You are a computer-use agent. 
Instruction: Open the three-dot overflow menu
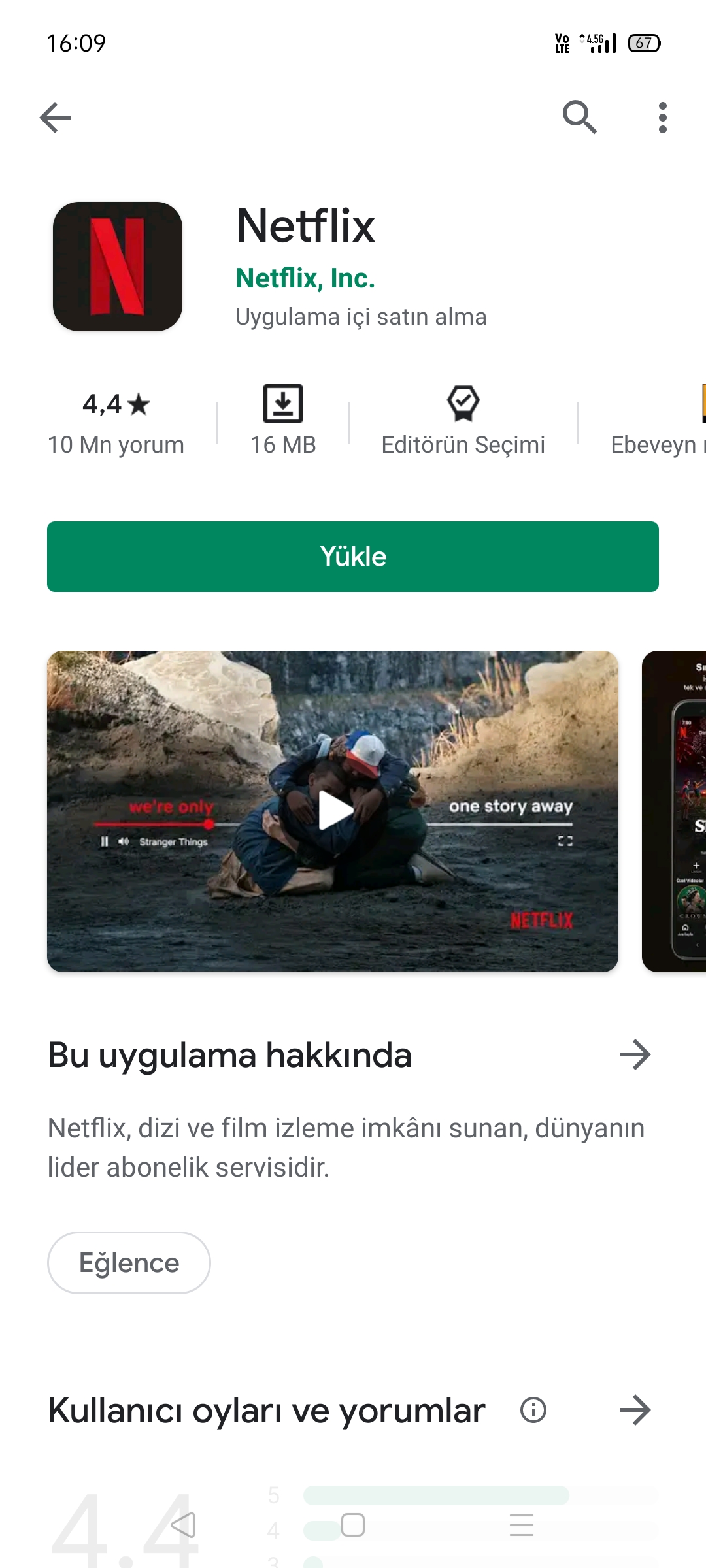(663, 118)
